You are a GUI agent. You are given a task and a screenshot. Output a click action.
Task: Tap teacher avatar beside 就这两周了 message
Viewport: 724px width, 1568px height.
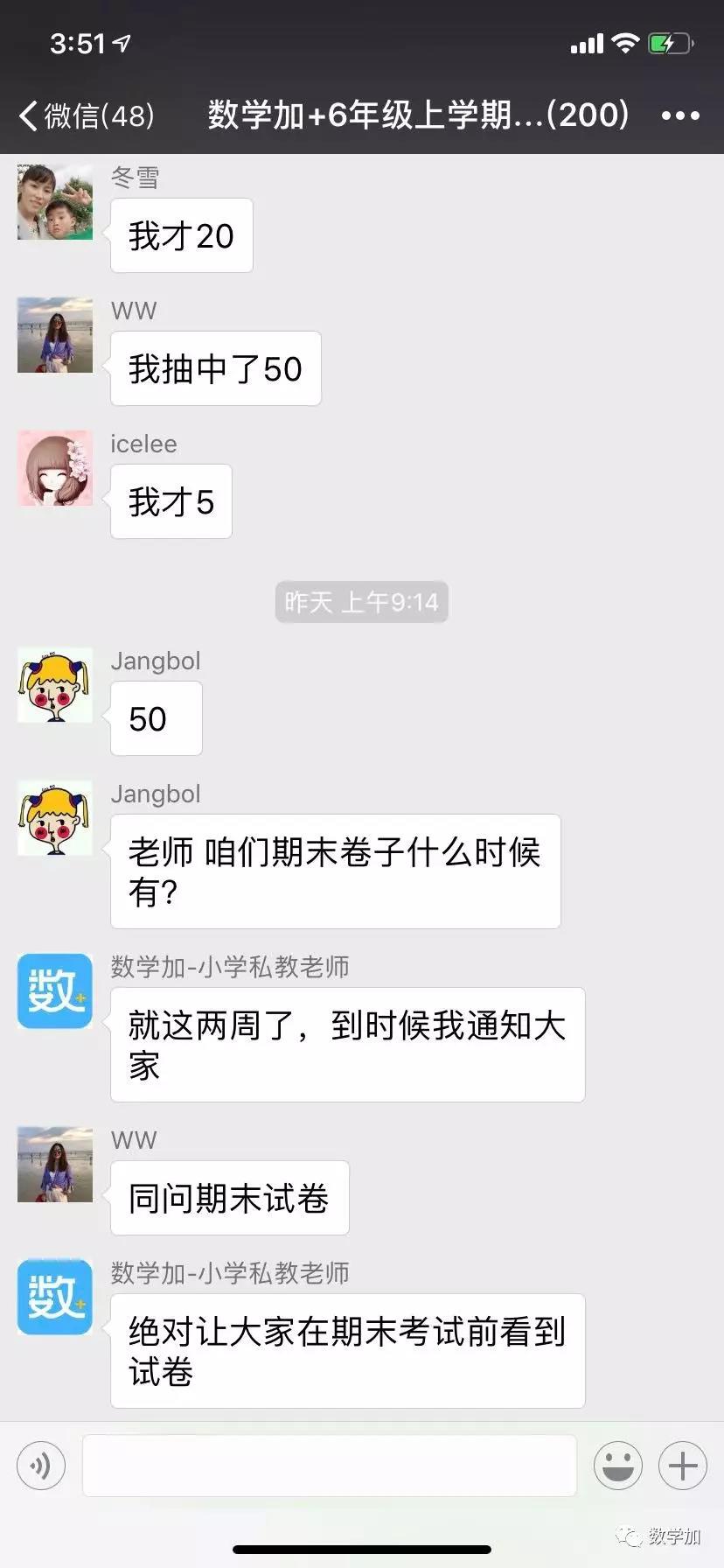click(x=55, y=991)
